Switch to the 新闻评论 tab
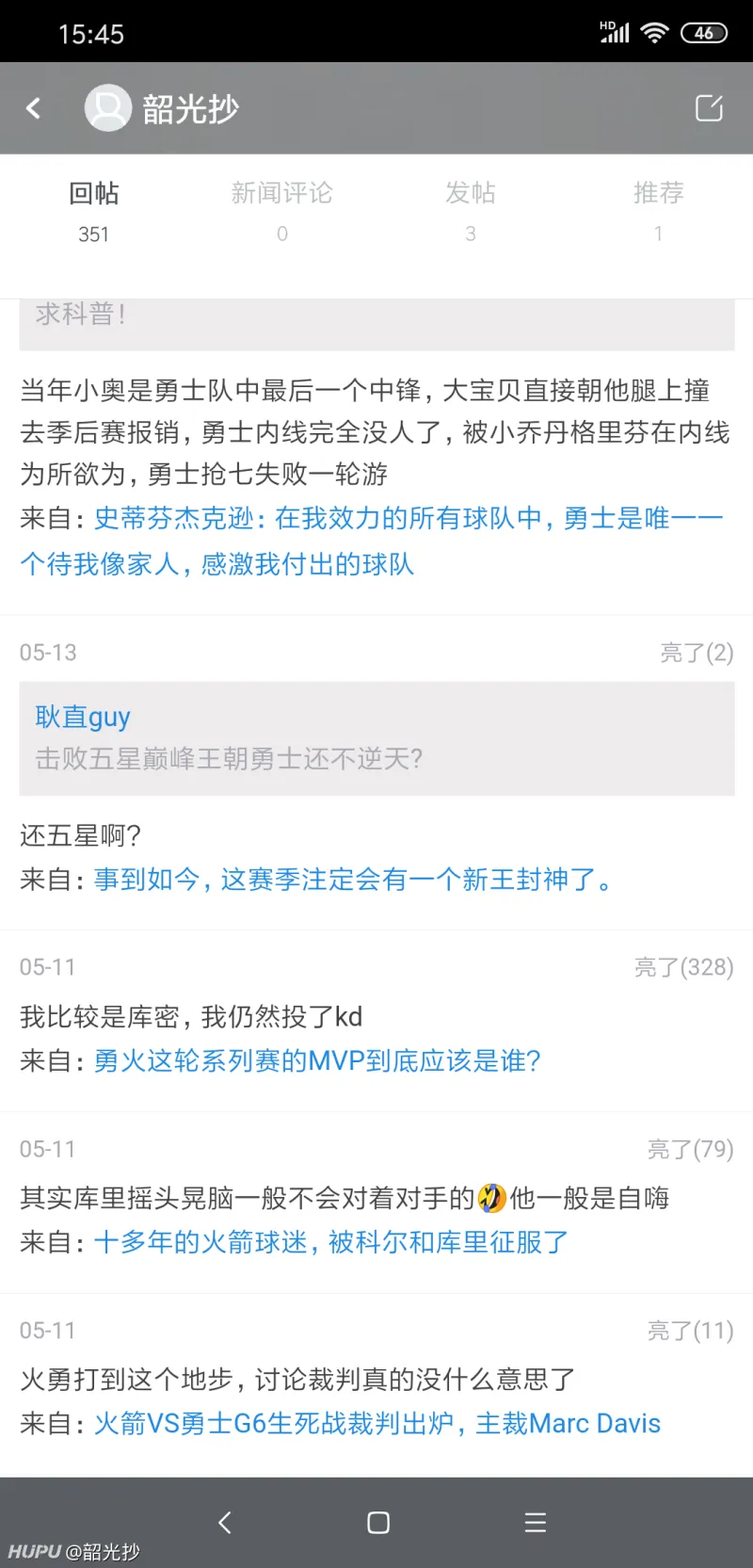753x1568 pixels. point(282,211)
